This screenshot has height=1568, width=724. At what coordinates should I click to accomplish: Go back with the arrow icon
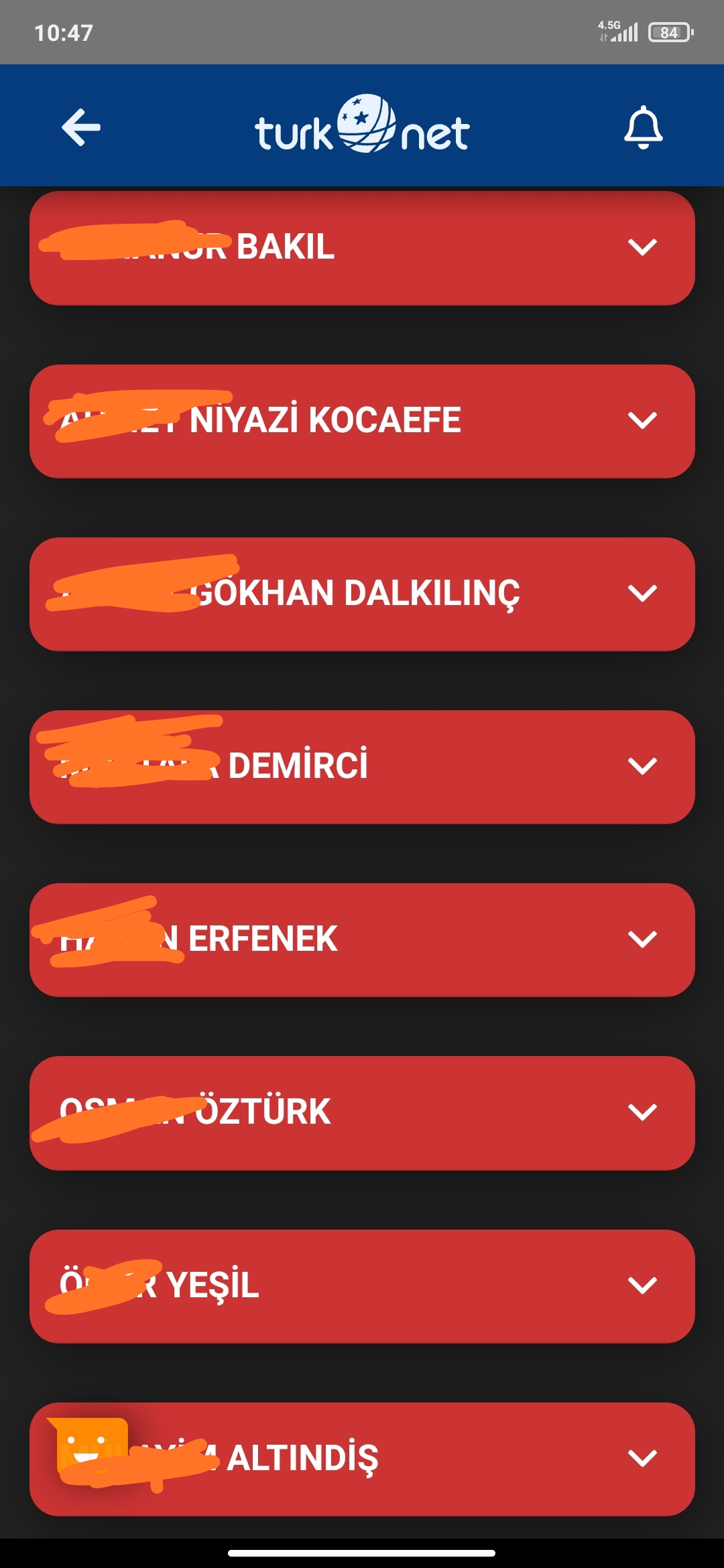(81, 127)
